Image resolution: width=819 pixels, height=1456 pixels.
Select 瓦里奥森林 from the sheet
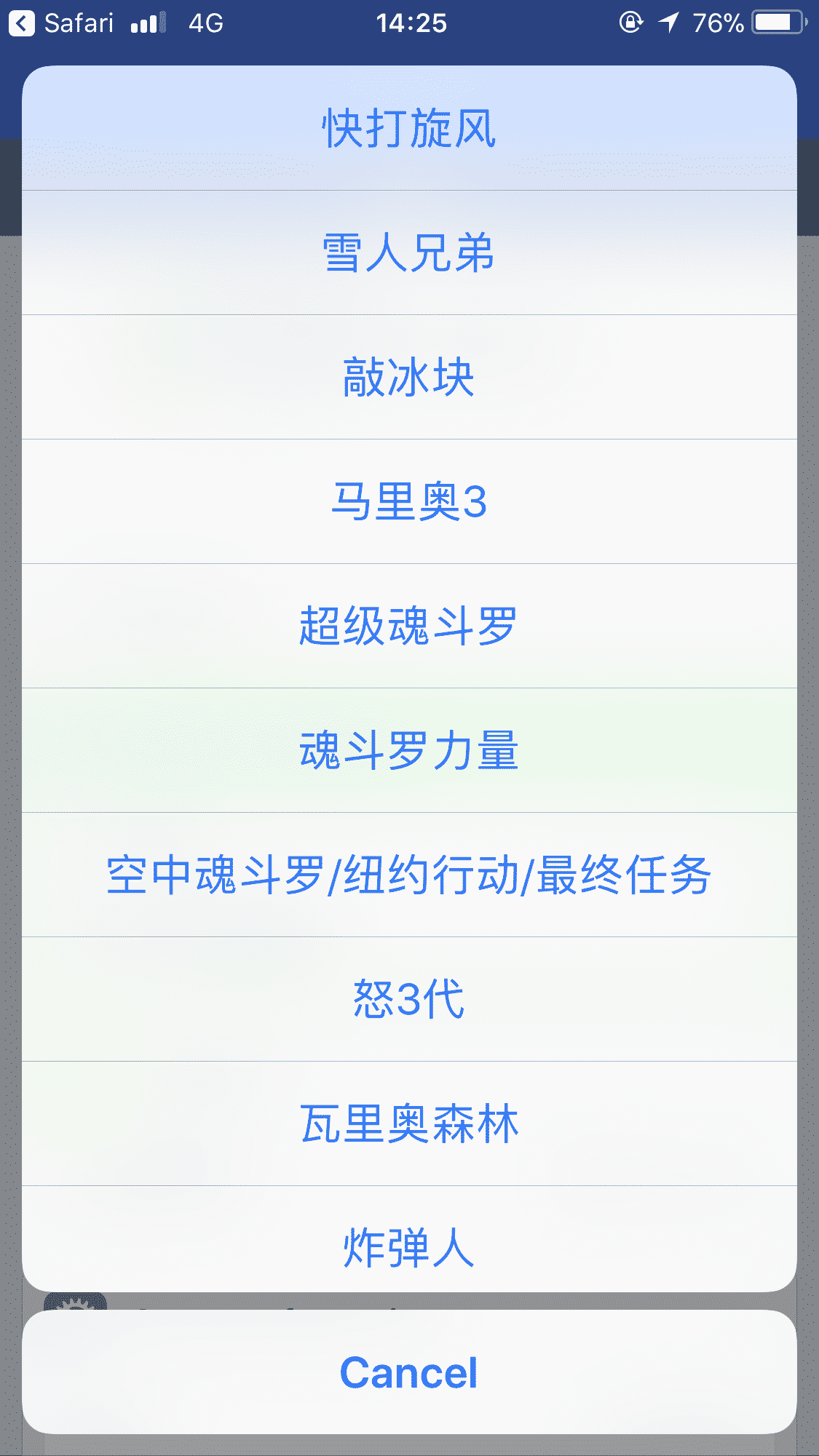409,1122
